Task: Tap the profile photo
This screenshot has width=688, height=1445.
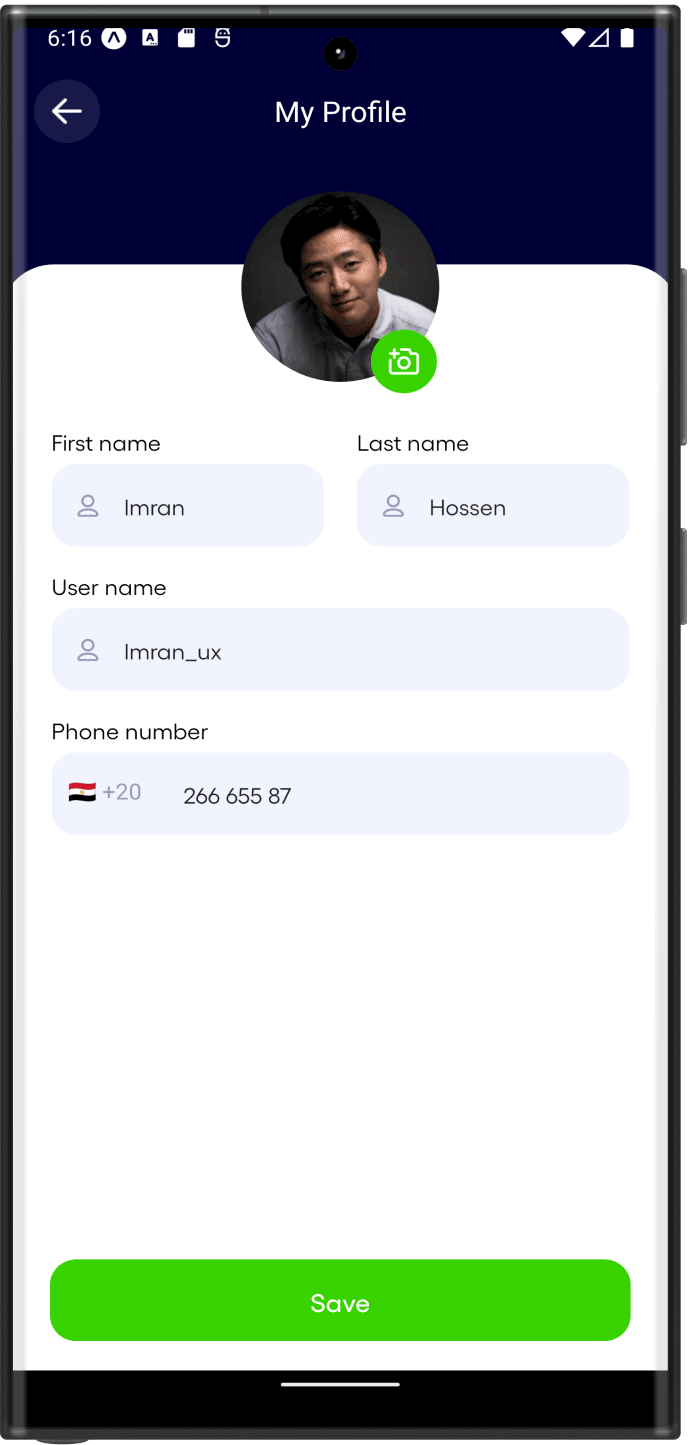Action: tap(340, 287)
